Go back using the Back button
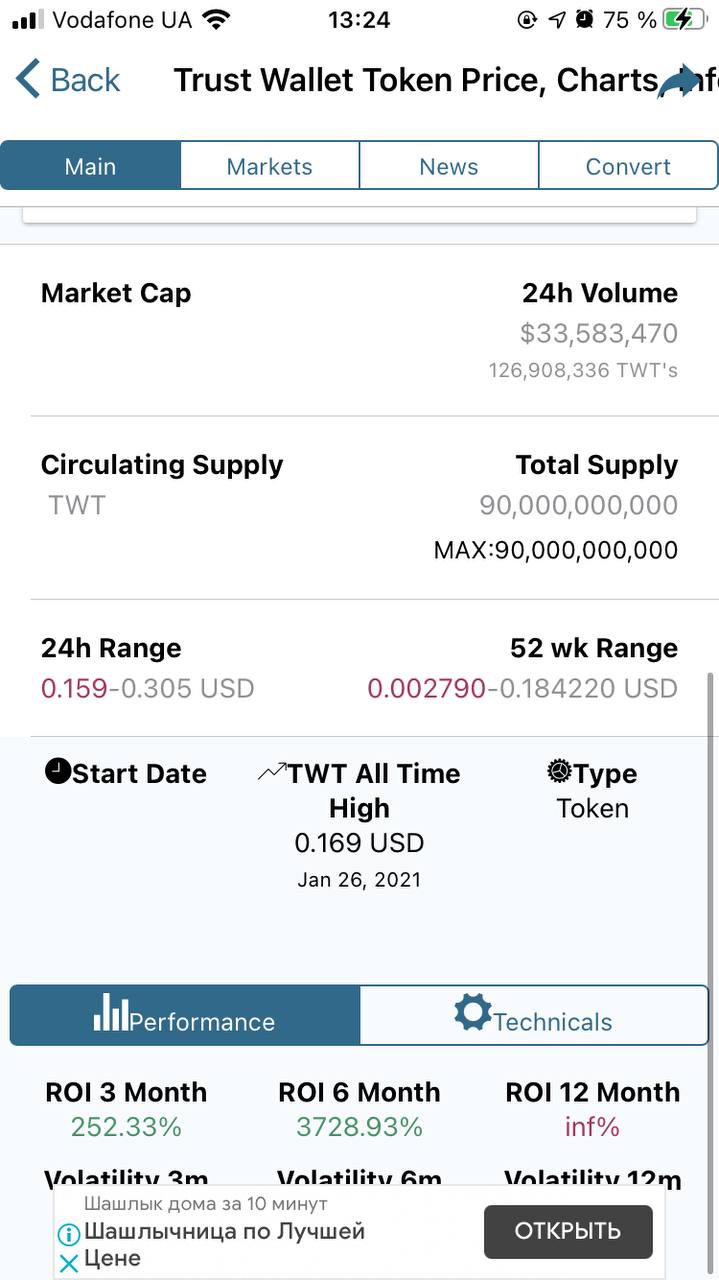 68,80
